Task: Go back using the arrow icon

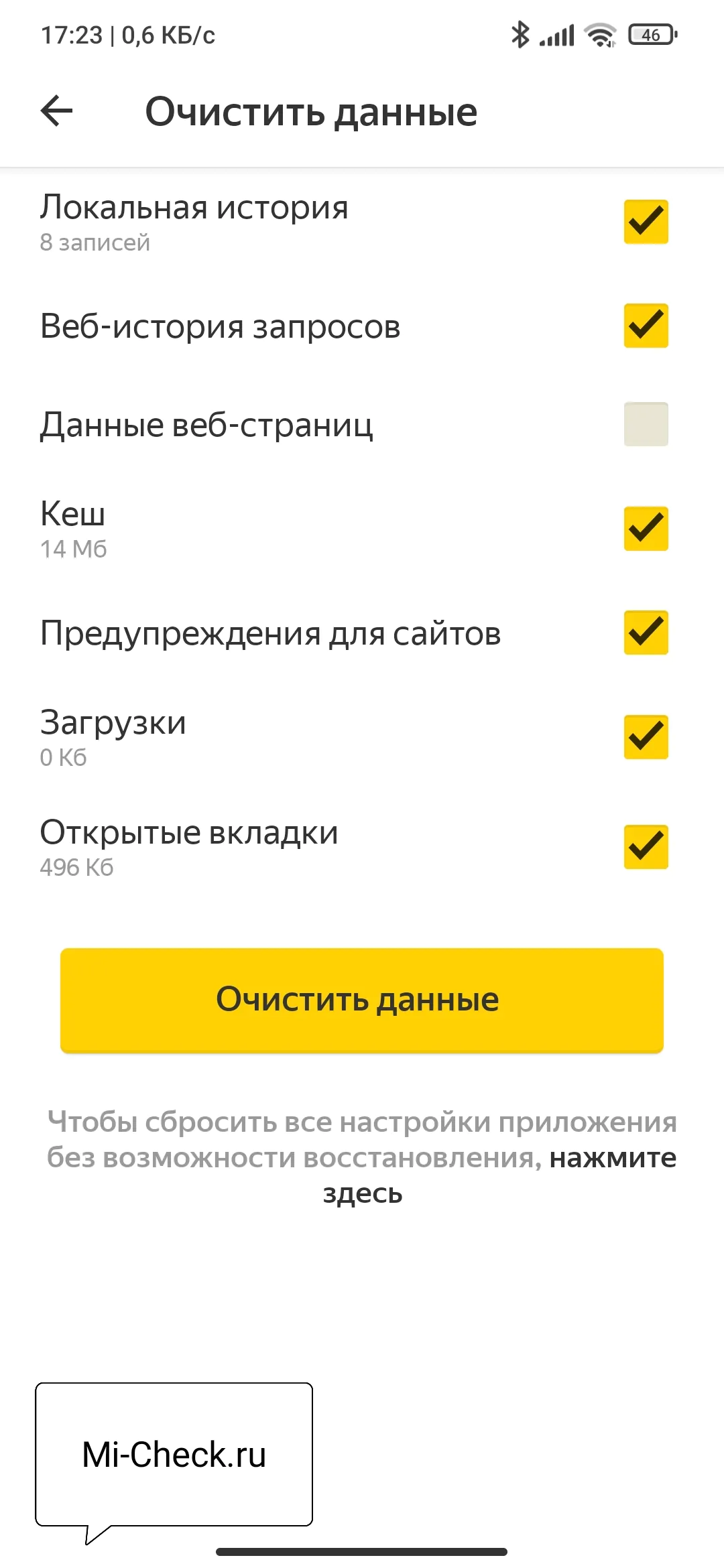Action: [57, 111]
